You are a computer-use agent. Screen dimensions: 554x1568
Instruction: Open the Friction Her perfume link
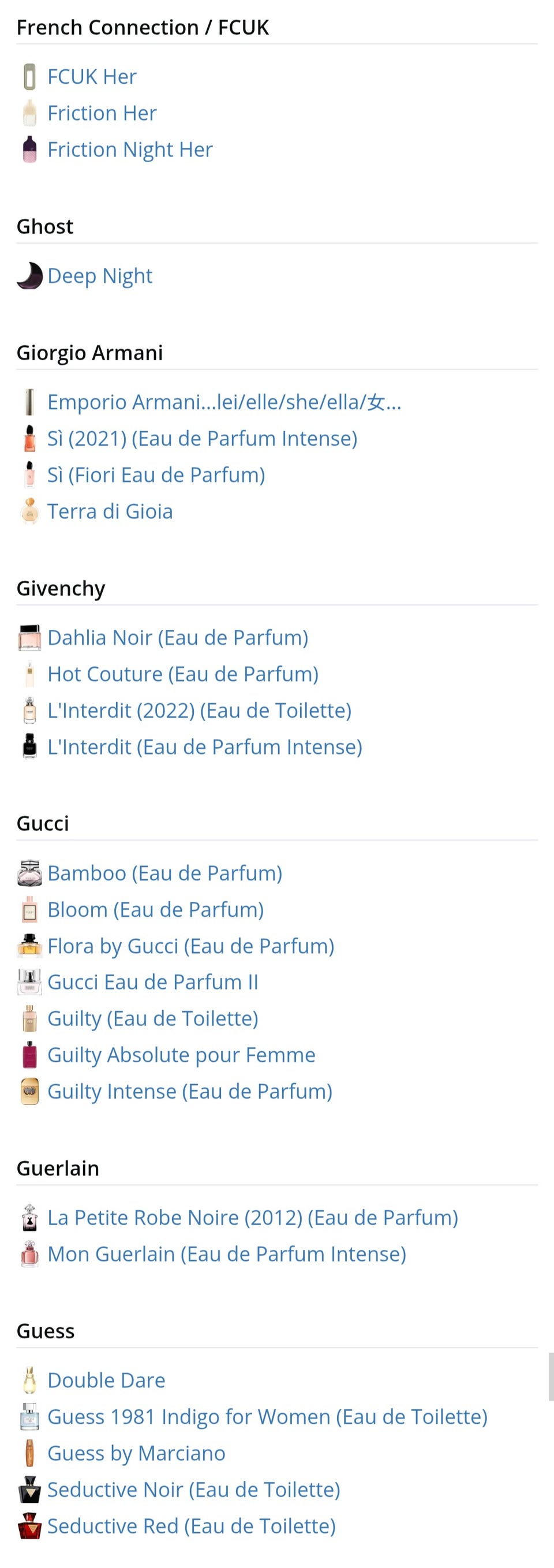tap(101, 113)
